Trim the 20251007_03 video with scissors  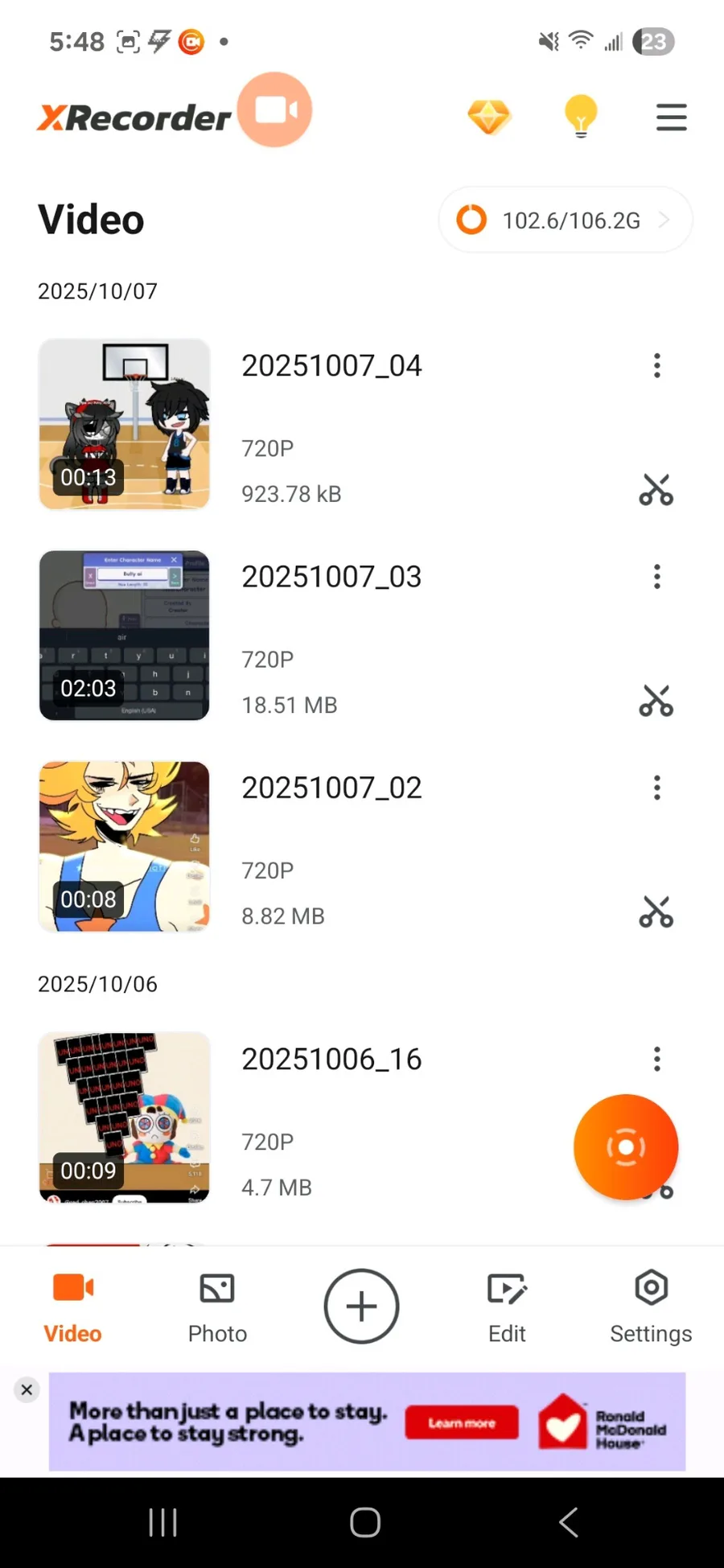point(656,701)
